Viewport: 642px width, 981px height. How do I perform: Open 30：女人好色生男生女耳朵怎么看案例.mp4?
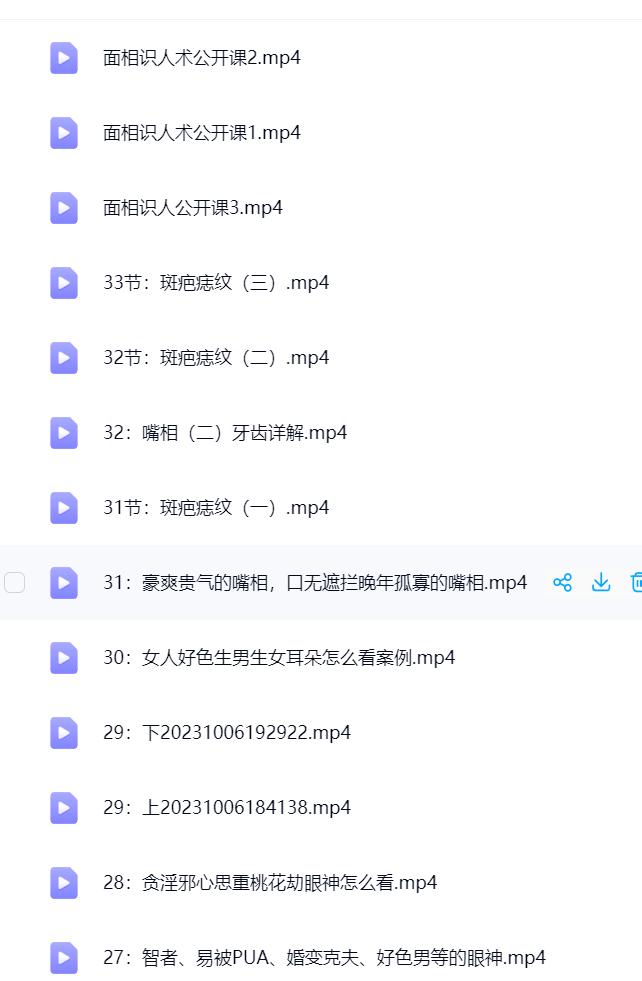[278, 658]
